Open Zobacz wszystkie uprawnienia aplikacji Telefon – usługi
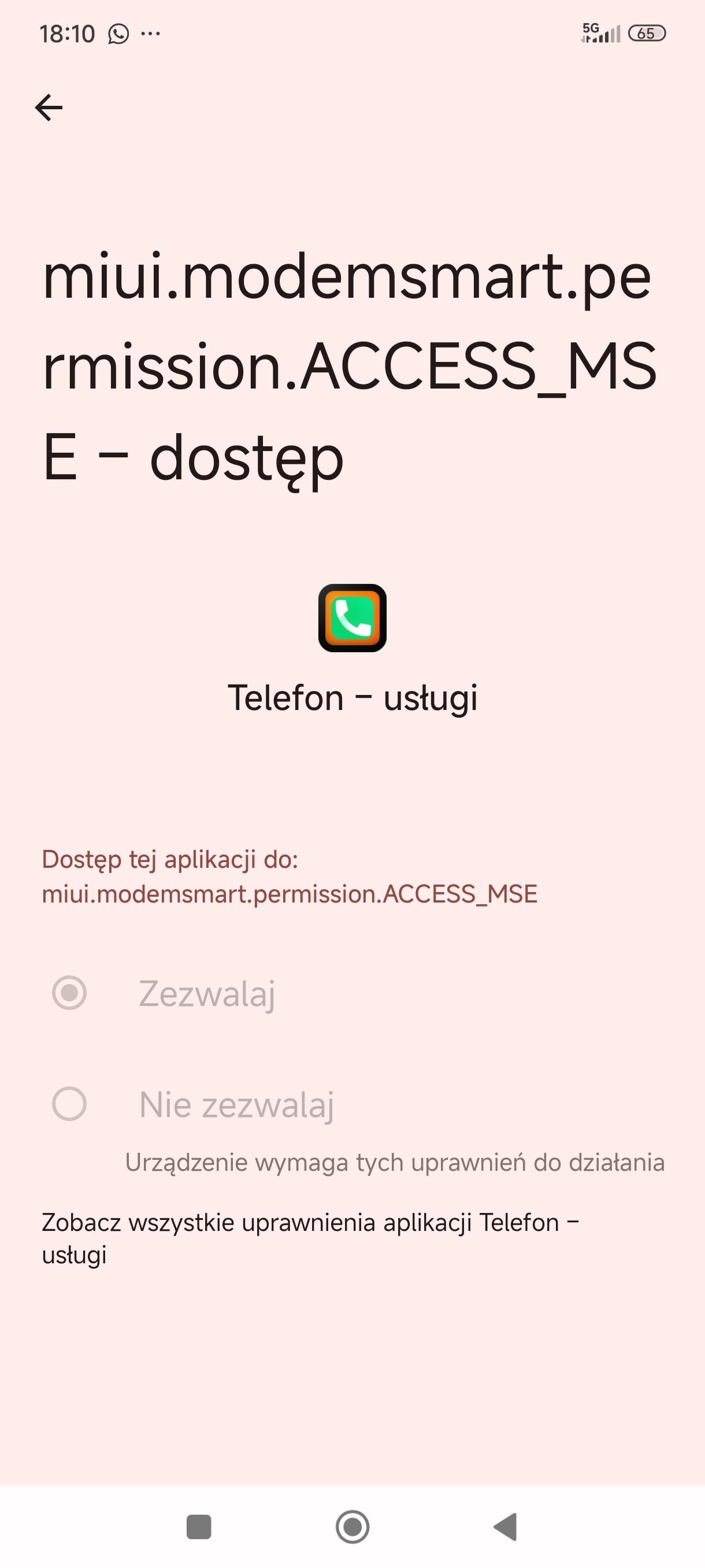 pyautogui.click(x=309, y=1238)
